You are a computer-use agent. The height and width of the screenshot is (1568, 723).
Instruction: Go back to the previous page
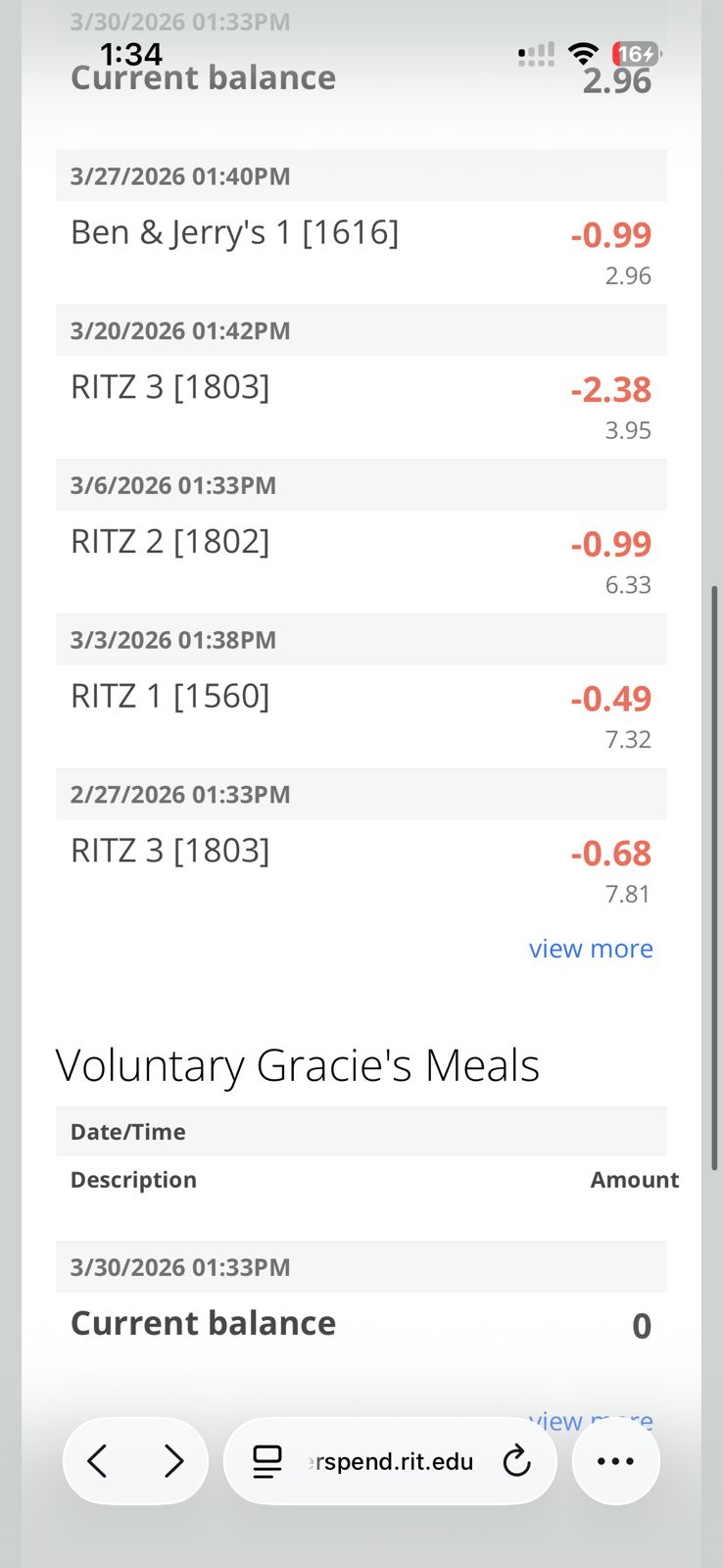97,1461
